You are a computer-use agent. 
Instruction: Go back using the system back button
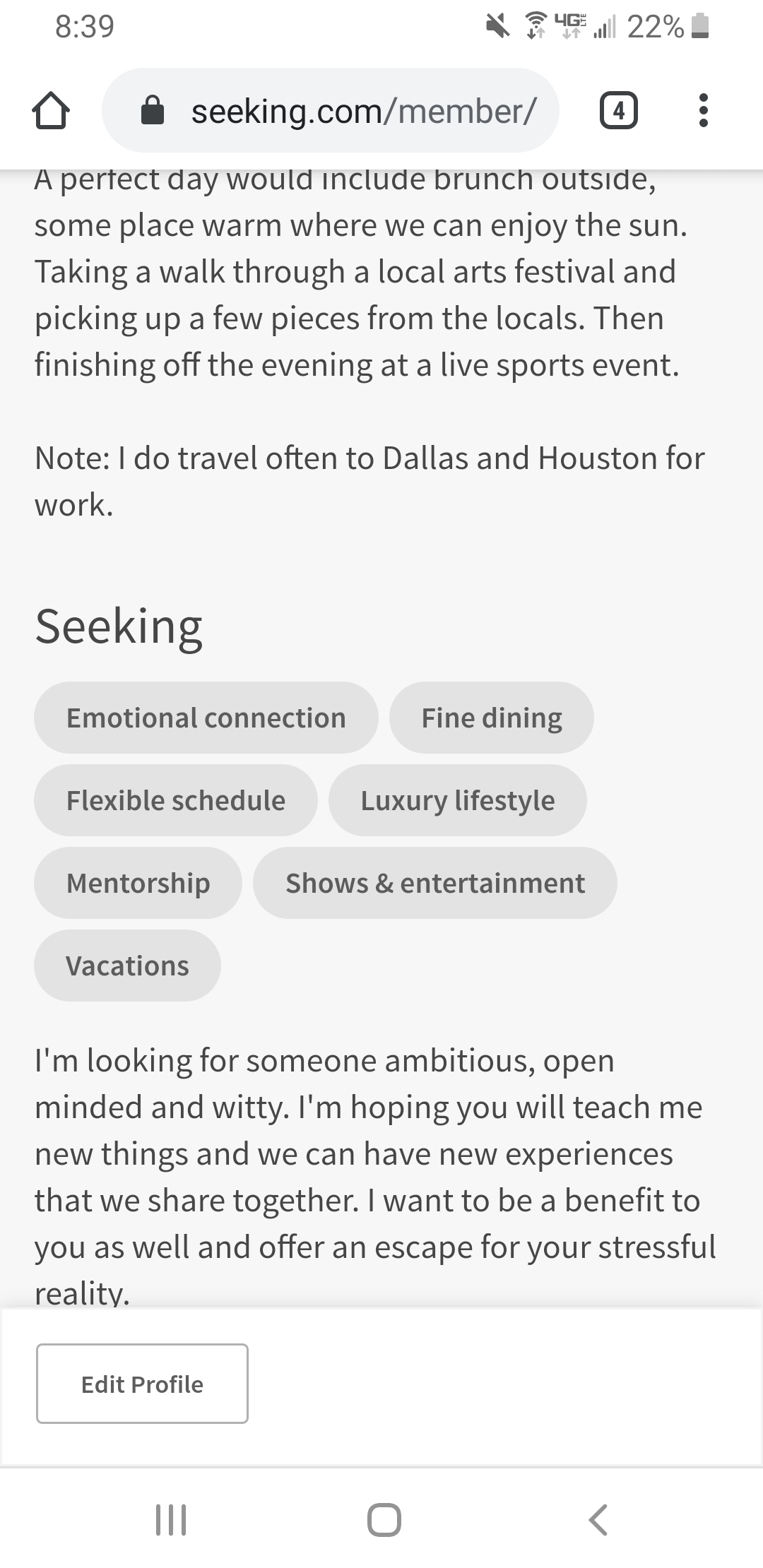pos(598,1519)
